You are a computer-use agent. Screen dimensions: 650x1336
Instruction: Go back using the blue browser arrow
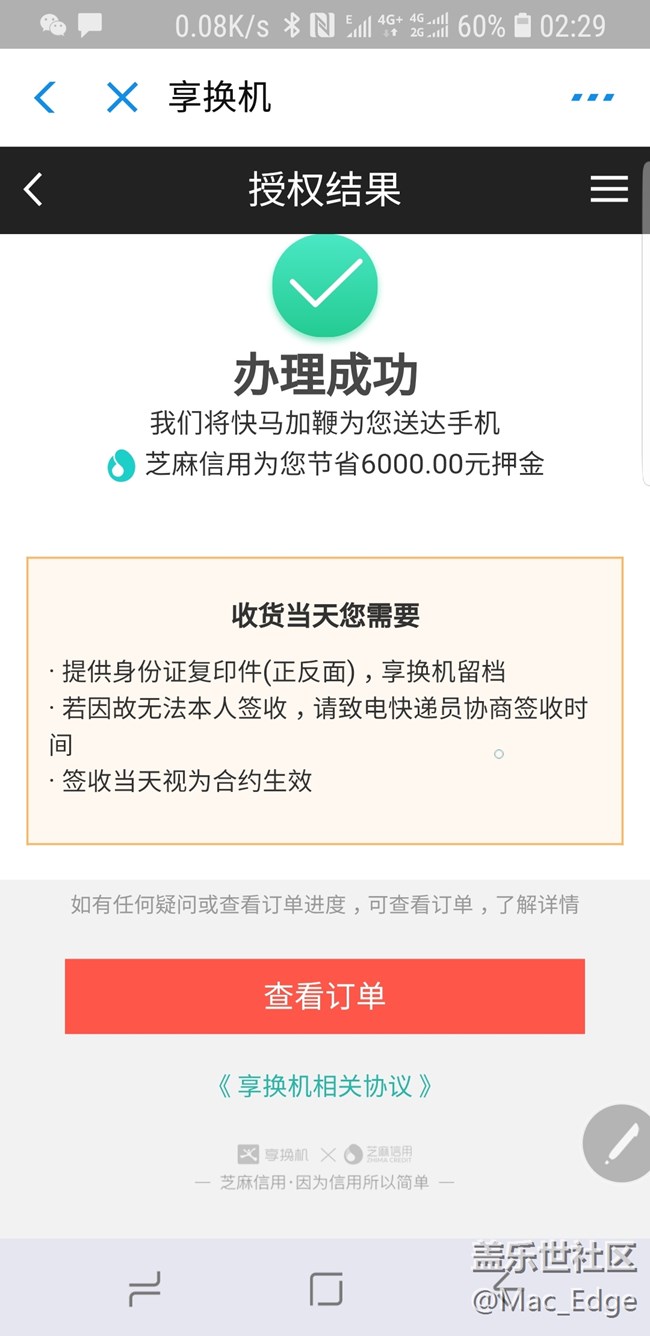45,98
